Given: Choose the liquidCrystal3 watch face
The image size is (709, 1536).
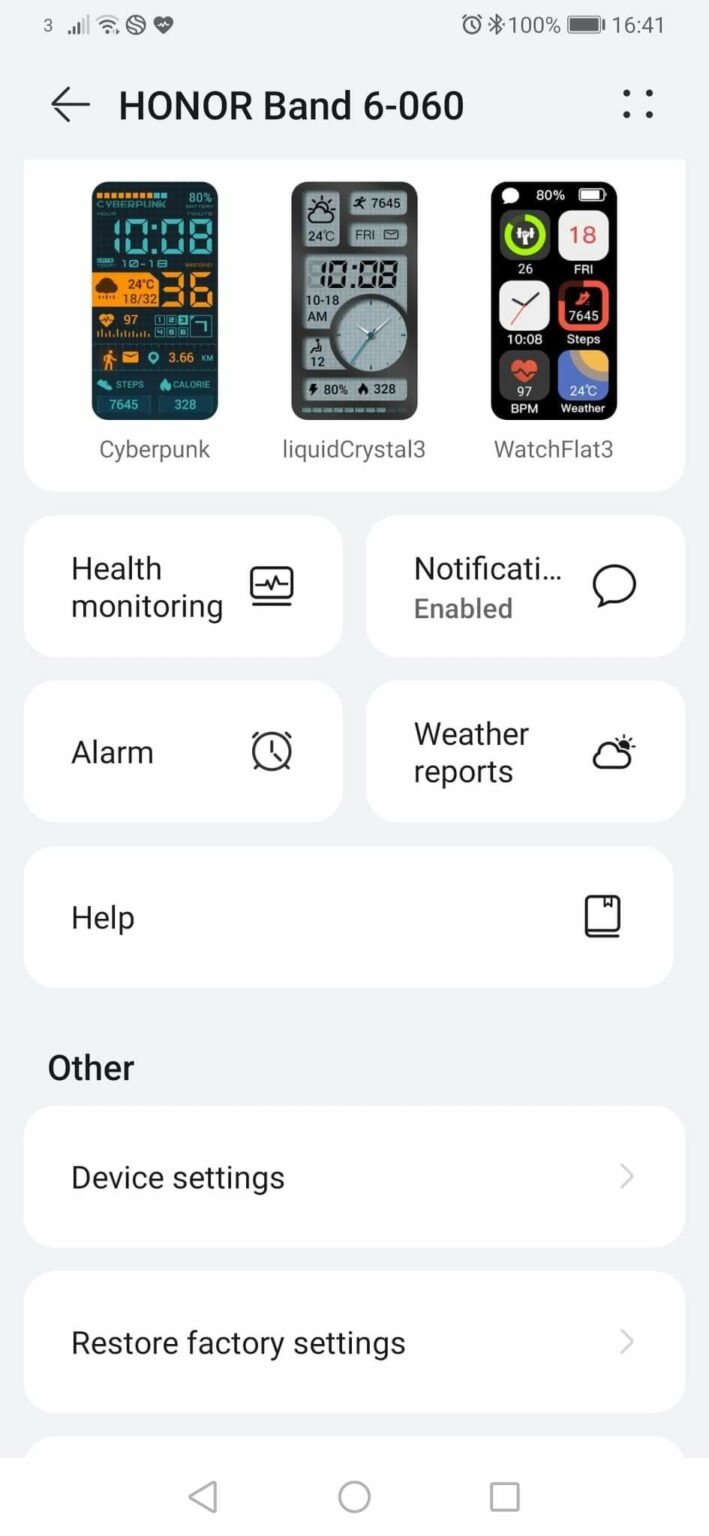Looking at the screenshot, I should click(x=354, y=300).
